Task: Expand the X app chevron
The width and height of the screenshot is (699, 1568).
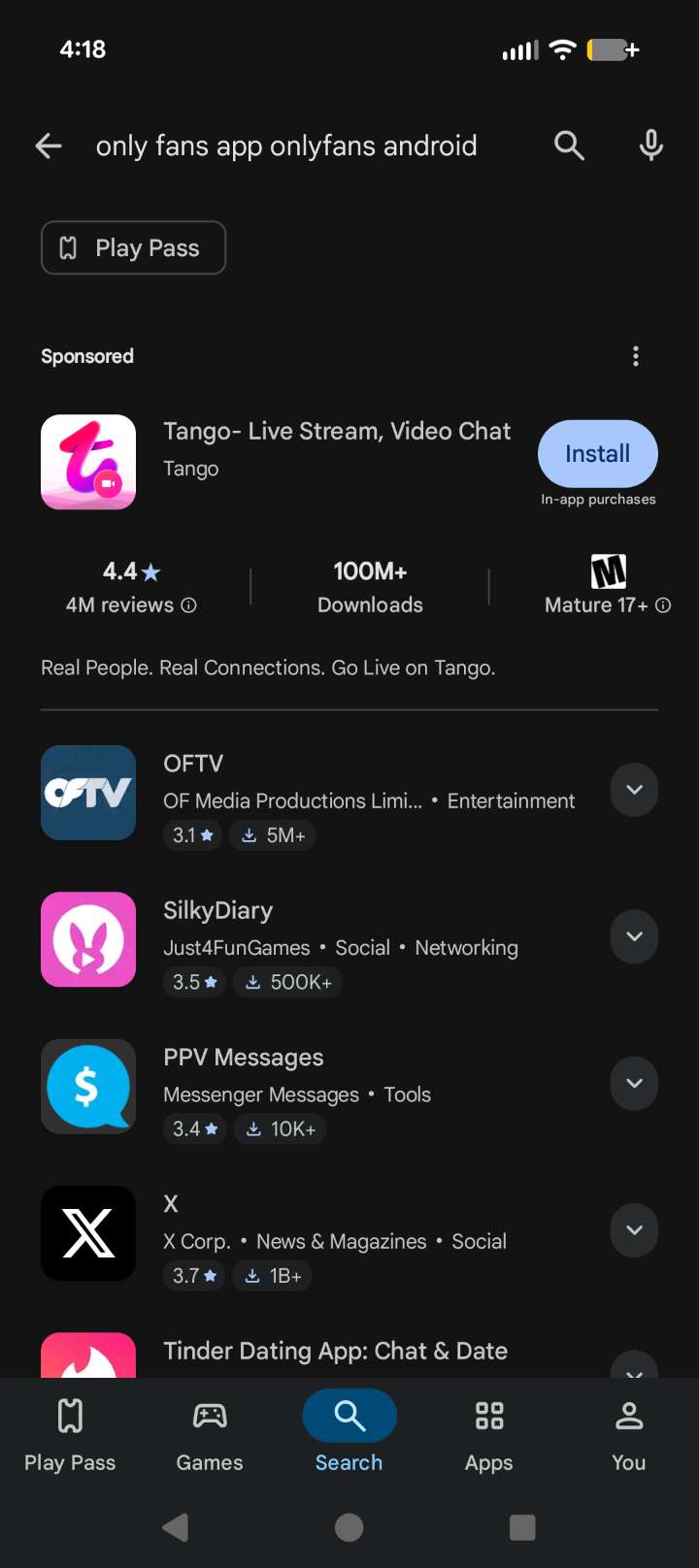Action: [x=634, y=1230]
